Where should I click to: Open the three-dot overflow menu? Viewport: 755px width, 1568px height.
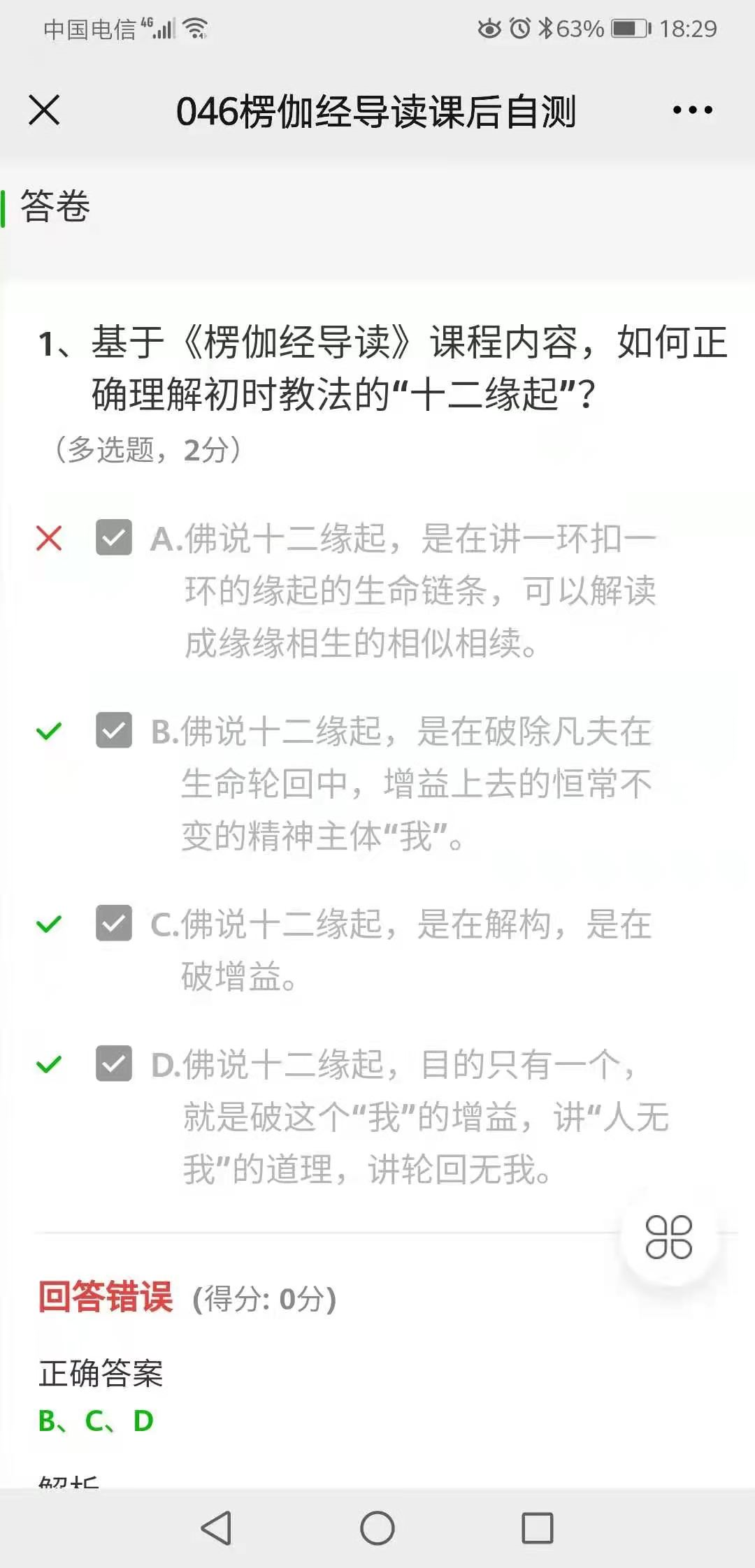pos(692,110)
